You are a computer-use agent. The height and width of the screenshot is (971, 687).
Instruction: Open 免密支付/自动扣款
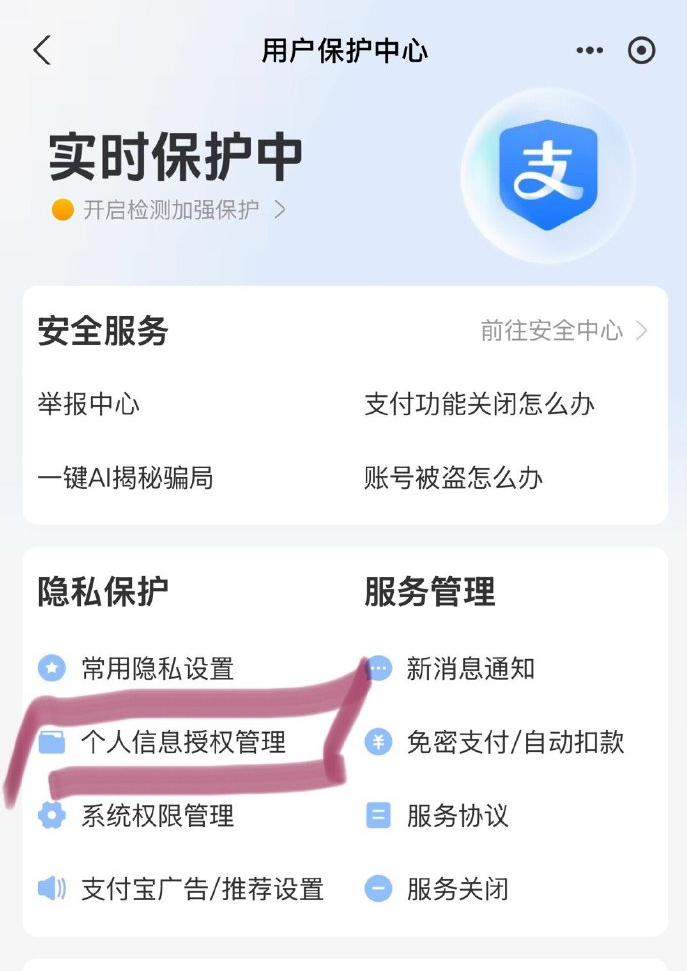point(515,742)
